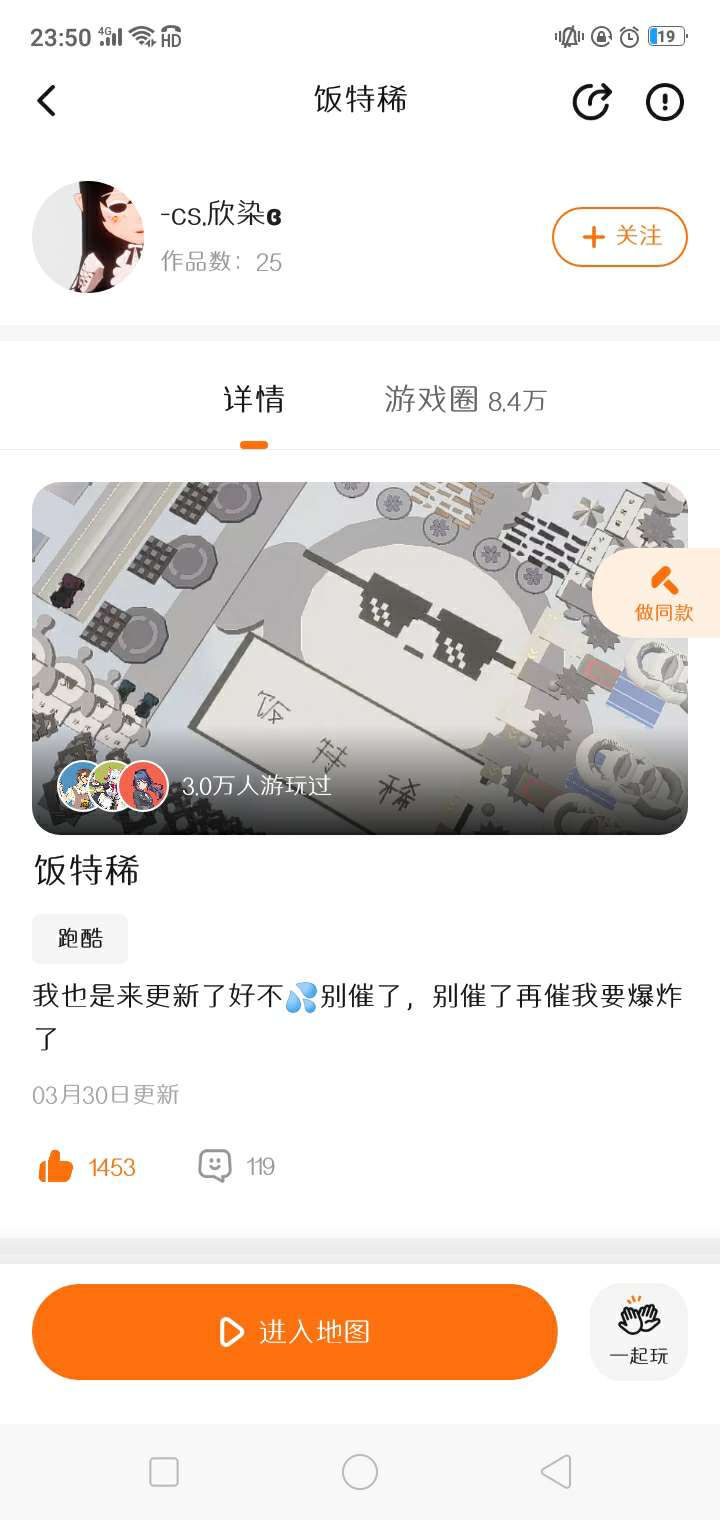
Task: Go back using the top-left arrow
Action: [46, 101]
